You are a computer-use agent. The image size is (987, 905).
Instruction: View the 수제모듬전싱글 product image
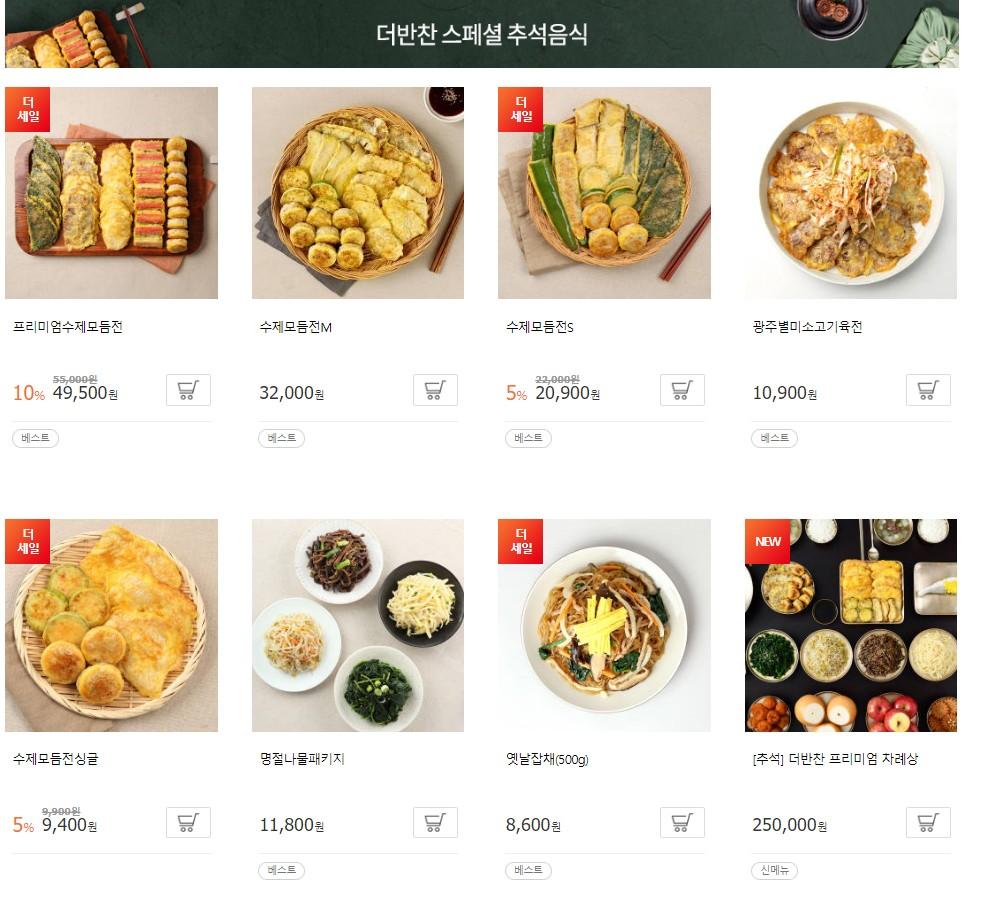(x=111, y=625)
